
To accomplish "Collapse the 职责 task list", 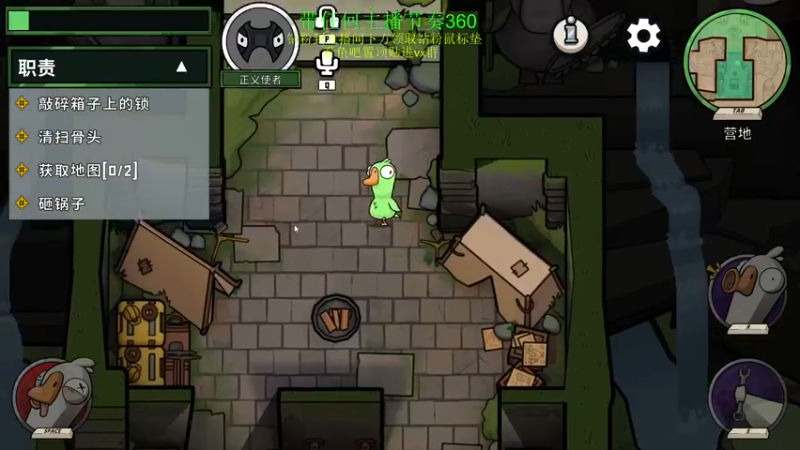I will tap(181, 67).
